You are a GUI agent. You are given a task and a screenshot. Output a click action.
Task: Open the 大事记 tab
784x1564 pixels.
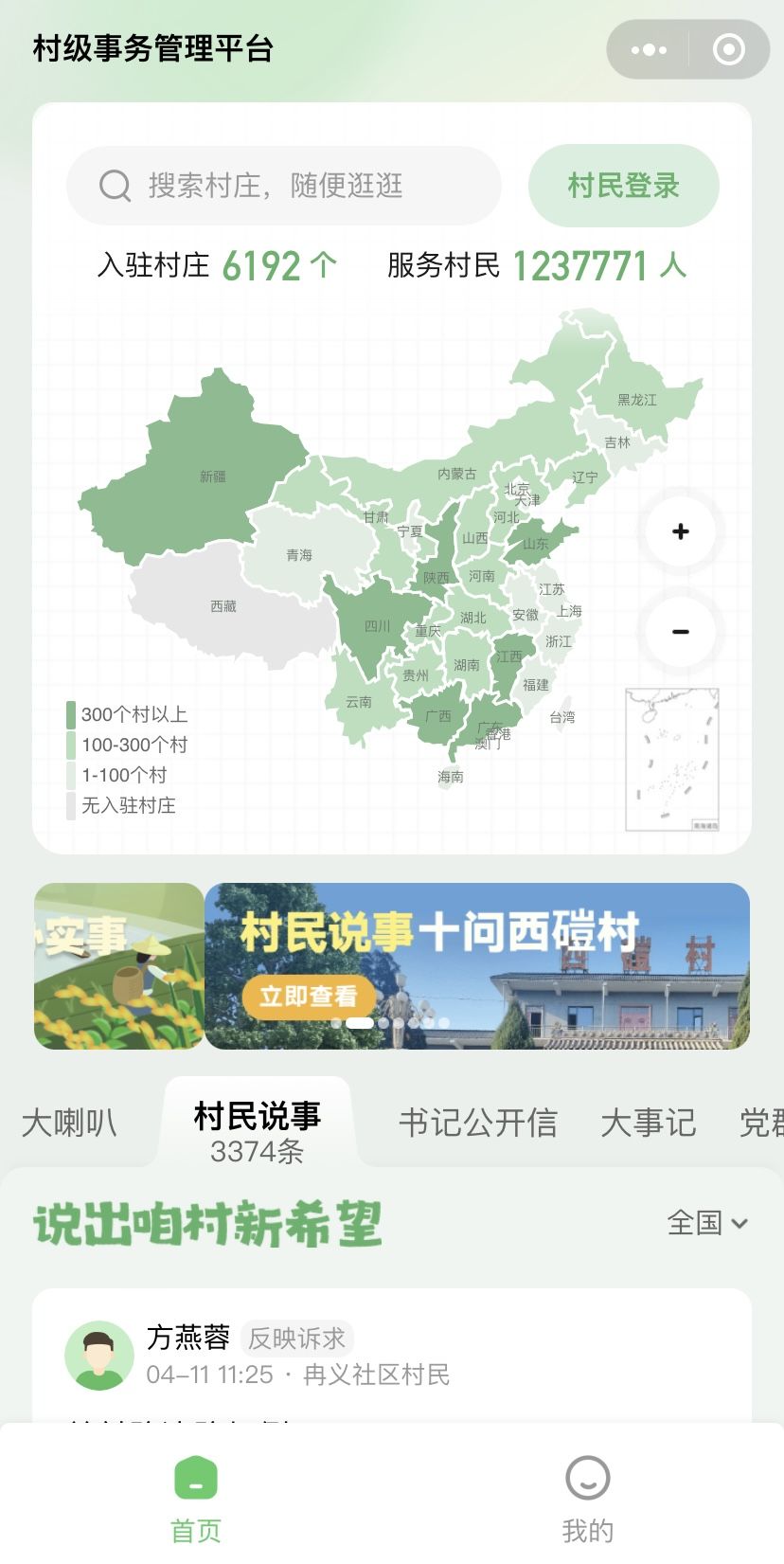coord(648,1123)
